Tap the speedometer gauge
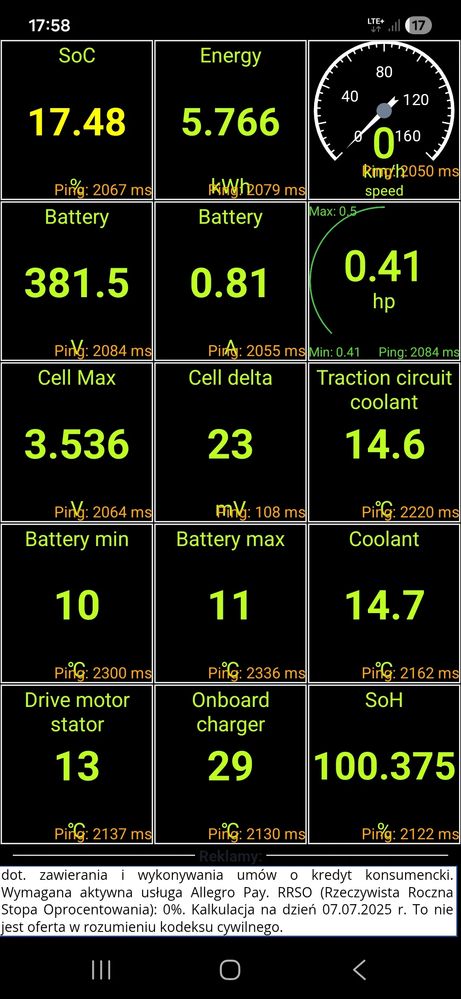The width and height of the screenshot is (461, 999). [x=384, y=120]
